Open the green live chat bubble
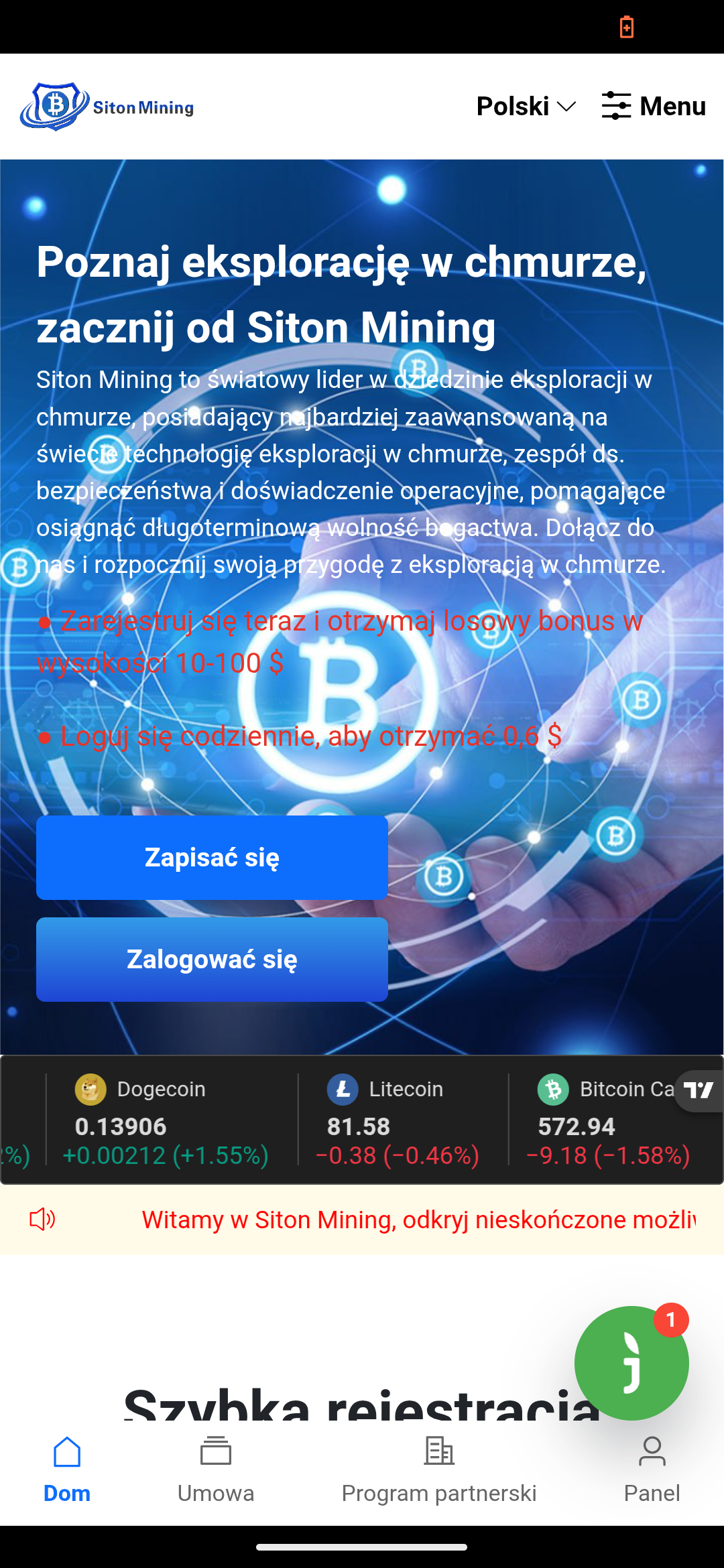724x1568 pixels. (x=631, y=1363)
